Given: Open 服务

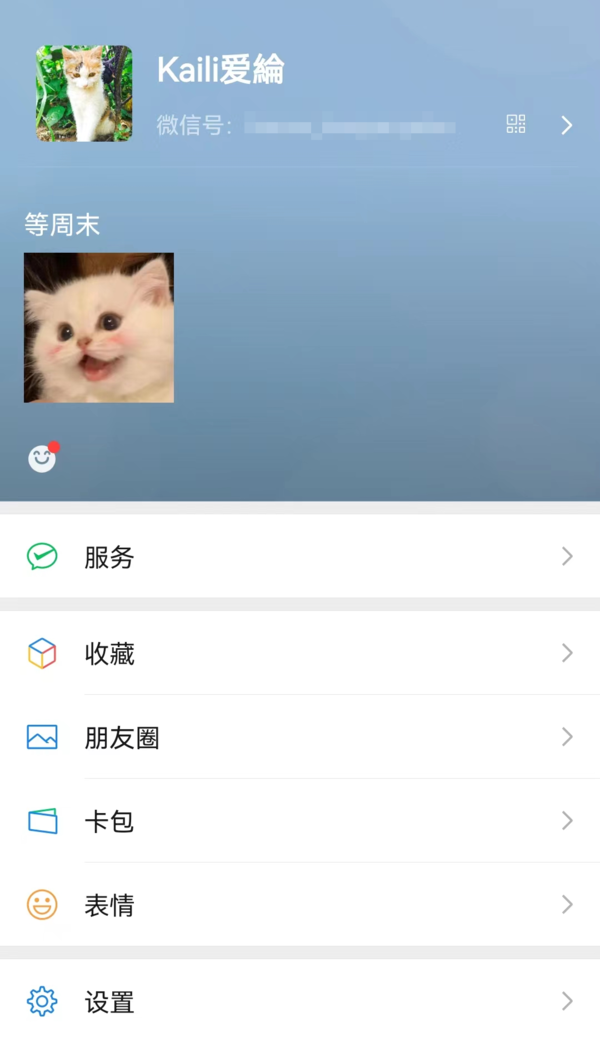Looking at the screenshot, I should [x=300, y=557].
